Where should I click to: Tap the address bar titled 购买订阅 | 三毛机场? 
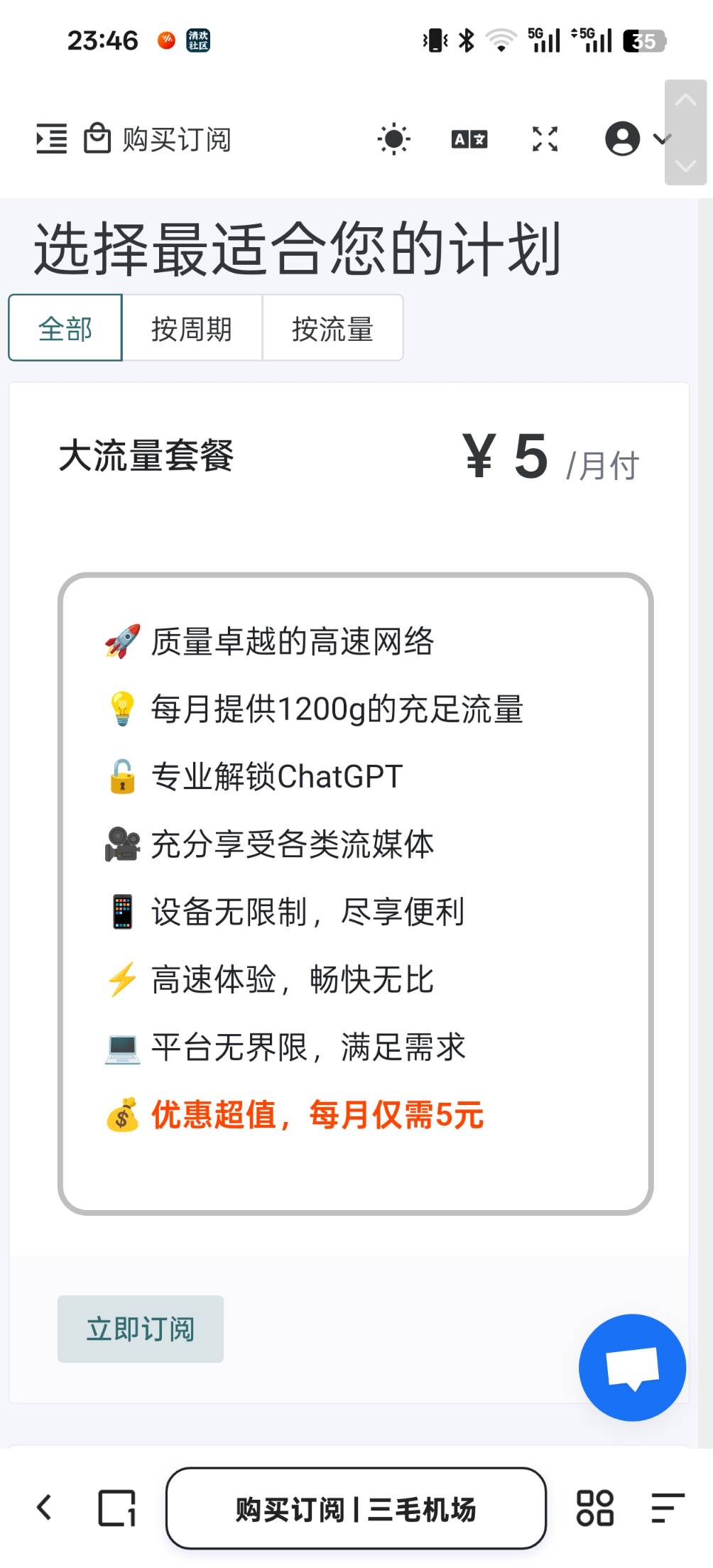356,1508
